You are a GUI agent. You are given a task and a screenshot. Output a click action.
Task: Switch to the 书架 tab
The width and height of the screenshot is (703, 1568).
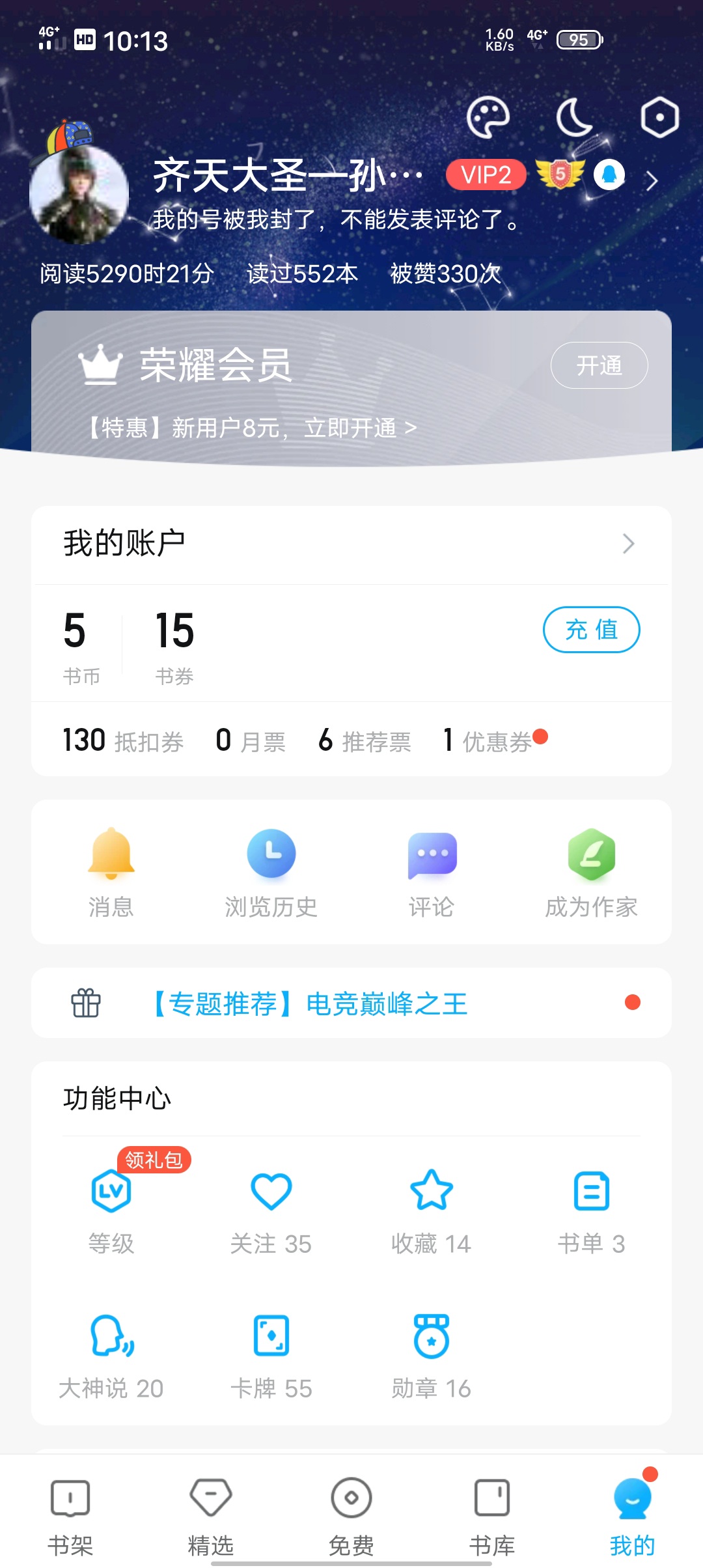[70, 1516]
